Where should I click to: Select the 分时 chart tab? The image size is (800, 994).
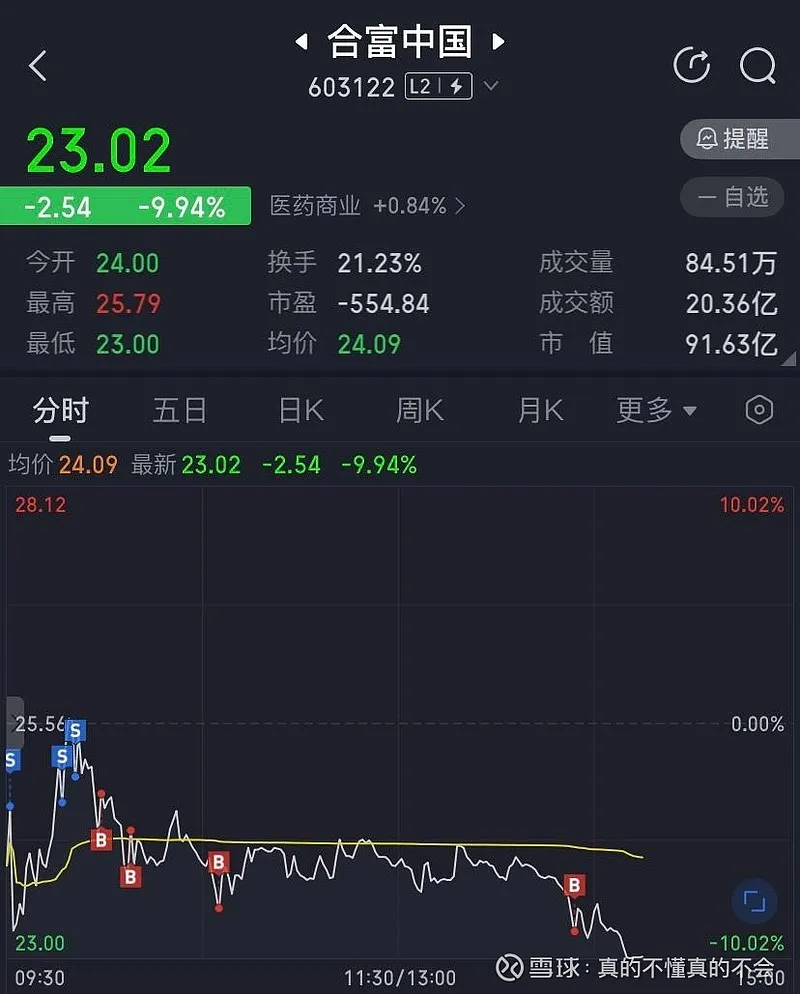(x=61, y=410)
